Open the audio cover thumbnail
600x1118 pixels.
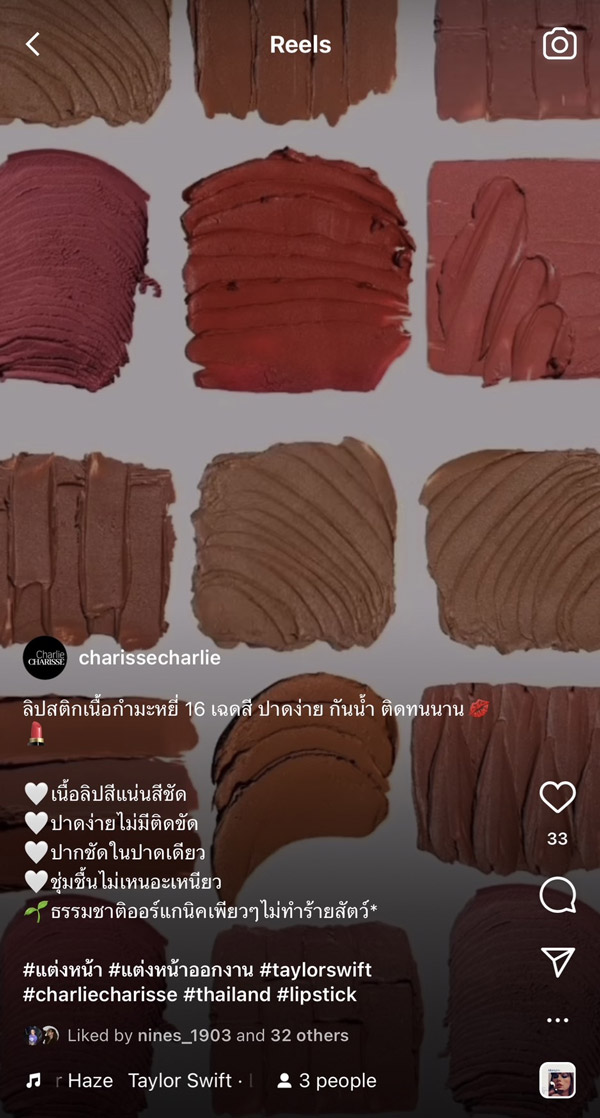tap(557, 1080)
